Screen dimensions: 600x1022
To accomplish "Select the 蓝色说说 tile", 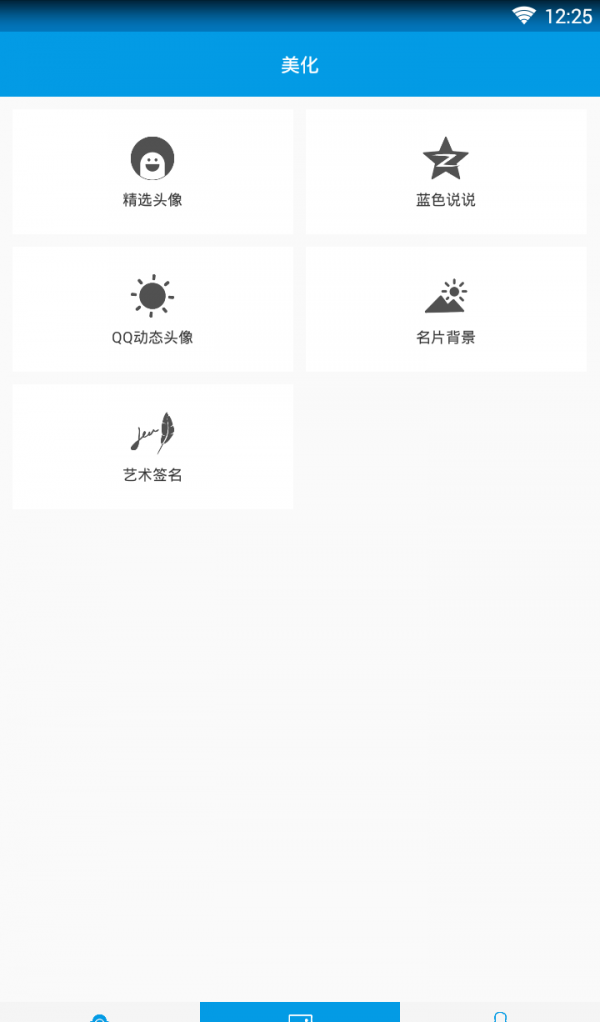I will pos(445,172).
